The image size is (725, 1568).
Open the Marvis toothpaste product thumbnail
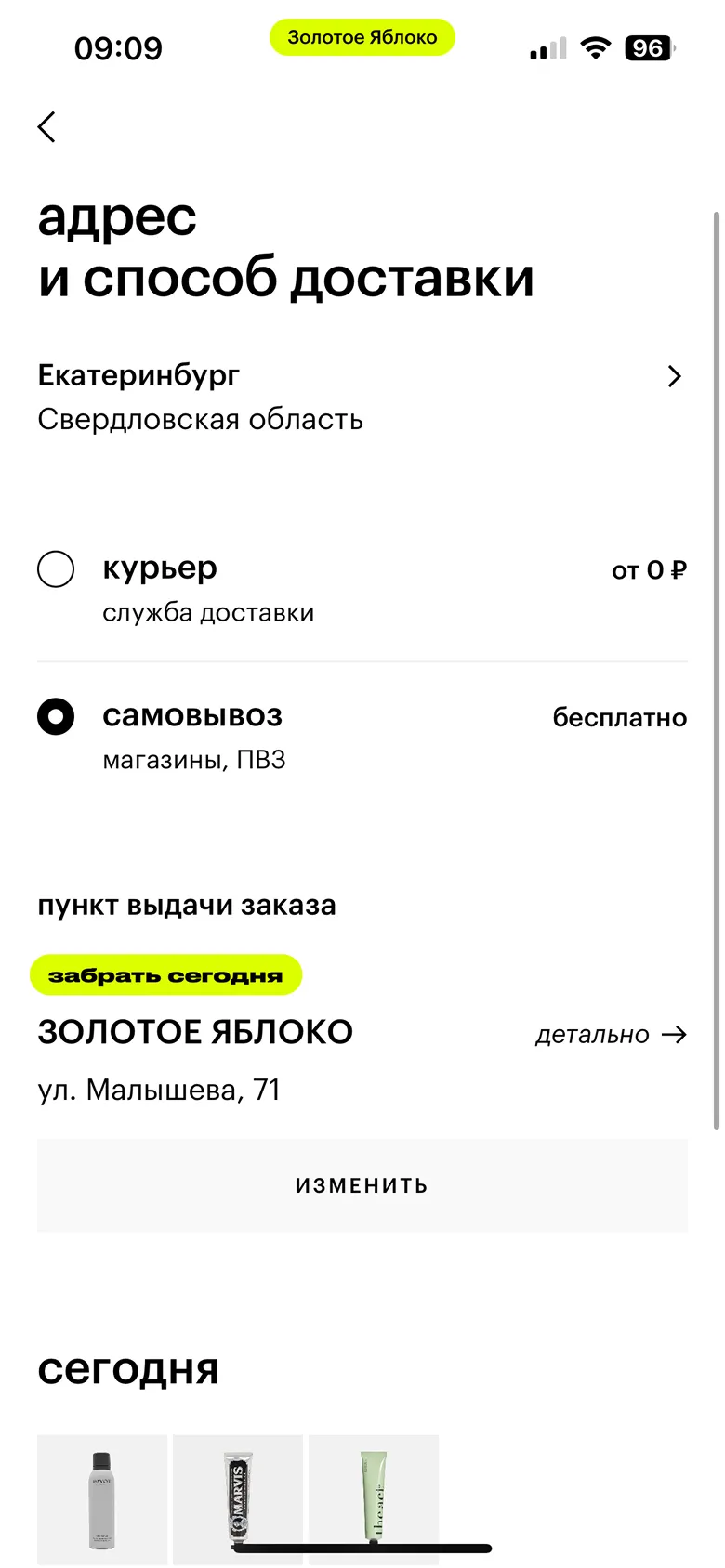[238, 1499]
